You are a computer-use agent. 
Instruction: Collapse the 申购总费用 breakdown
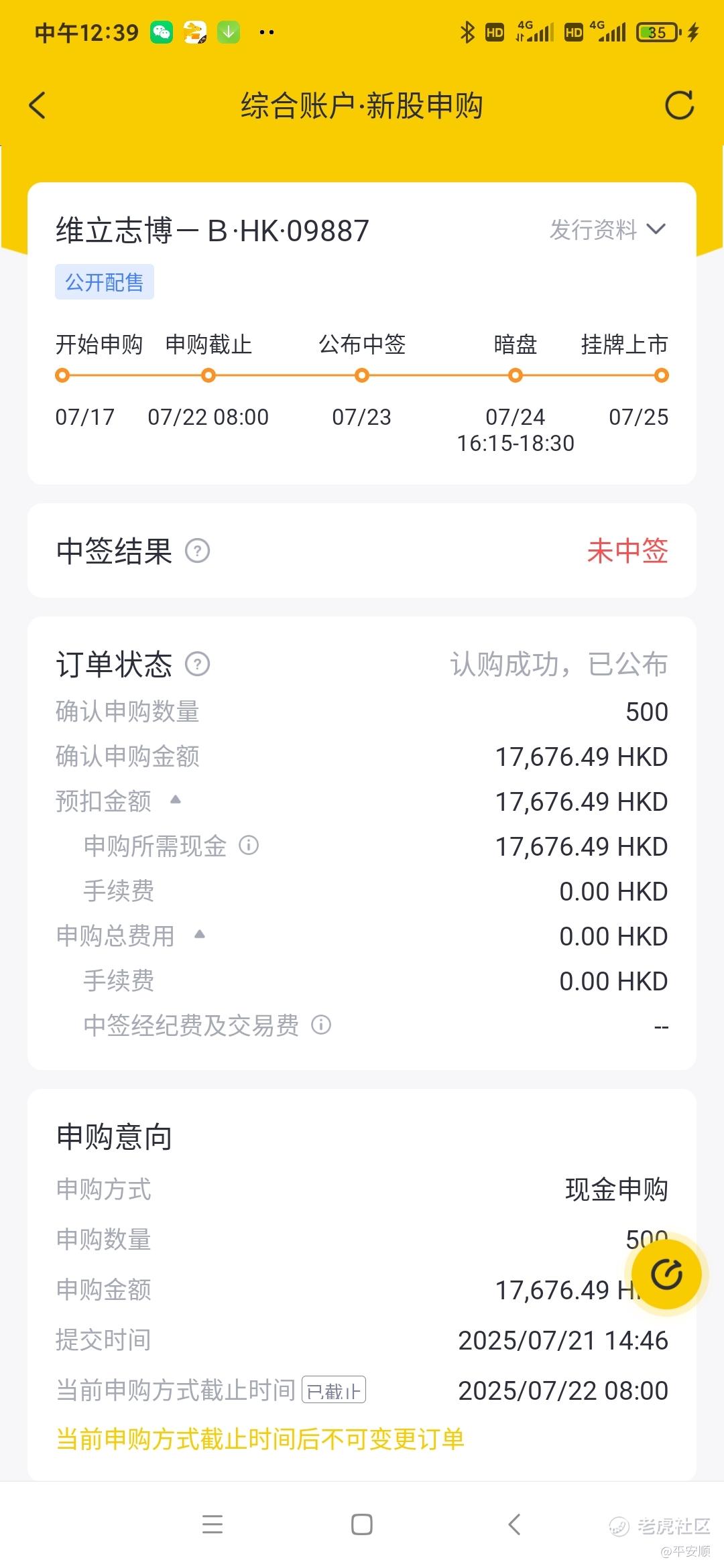point(199,933)
